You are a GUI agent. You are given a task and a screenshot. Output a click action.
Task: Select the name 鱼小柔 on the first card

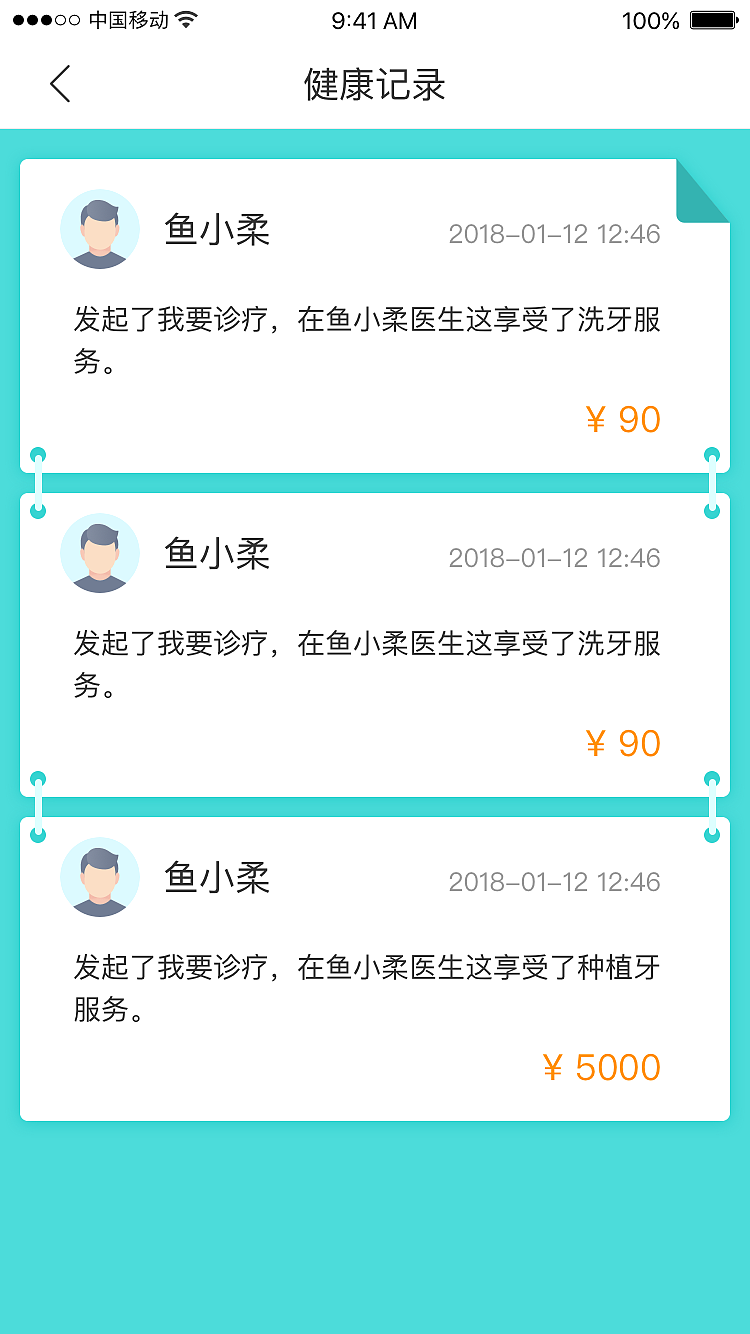point(217,229)
